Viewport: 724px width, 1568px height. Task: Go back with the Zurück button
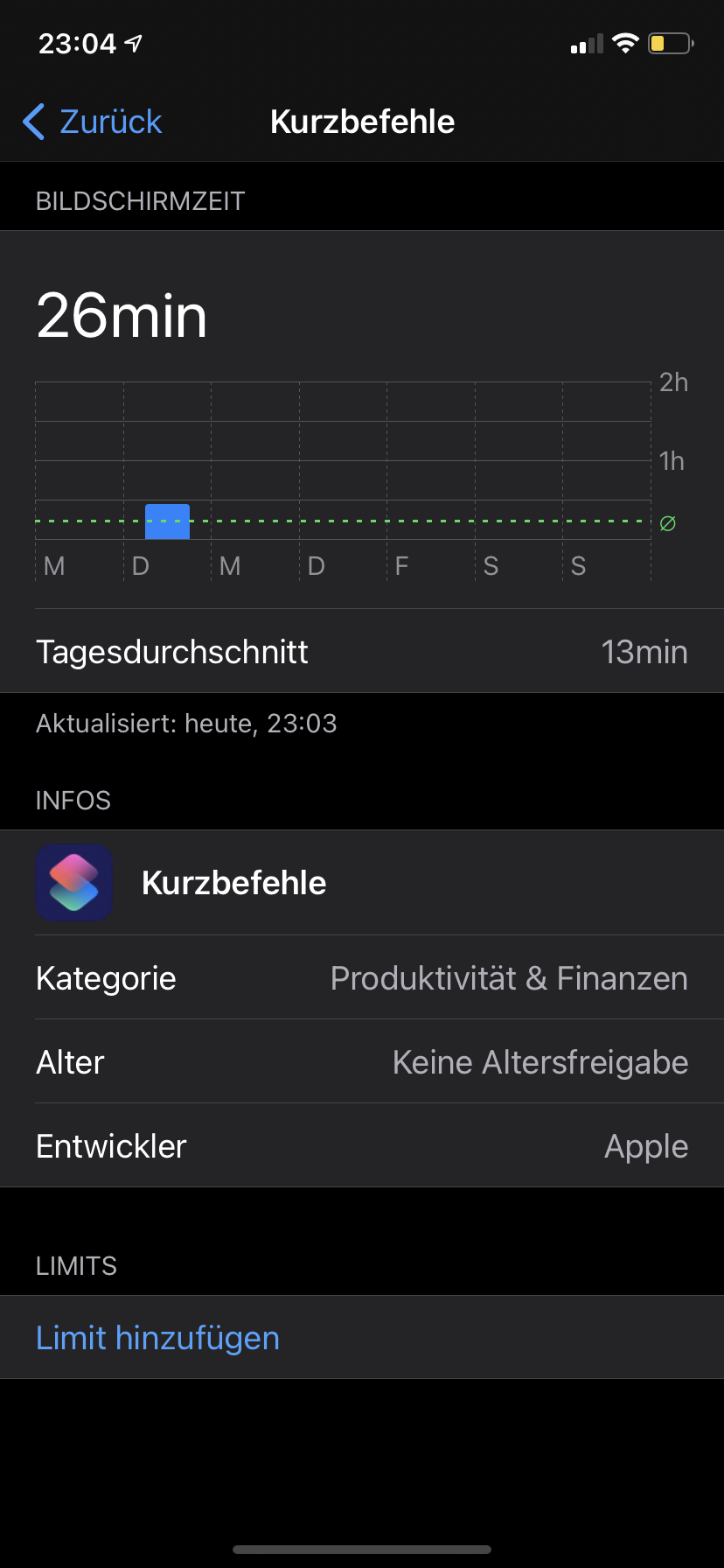(x=93, y=122)
